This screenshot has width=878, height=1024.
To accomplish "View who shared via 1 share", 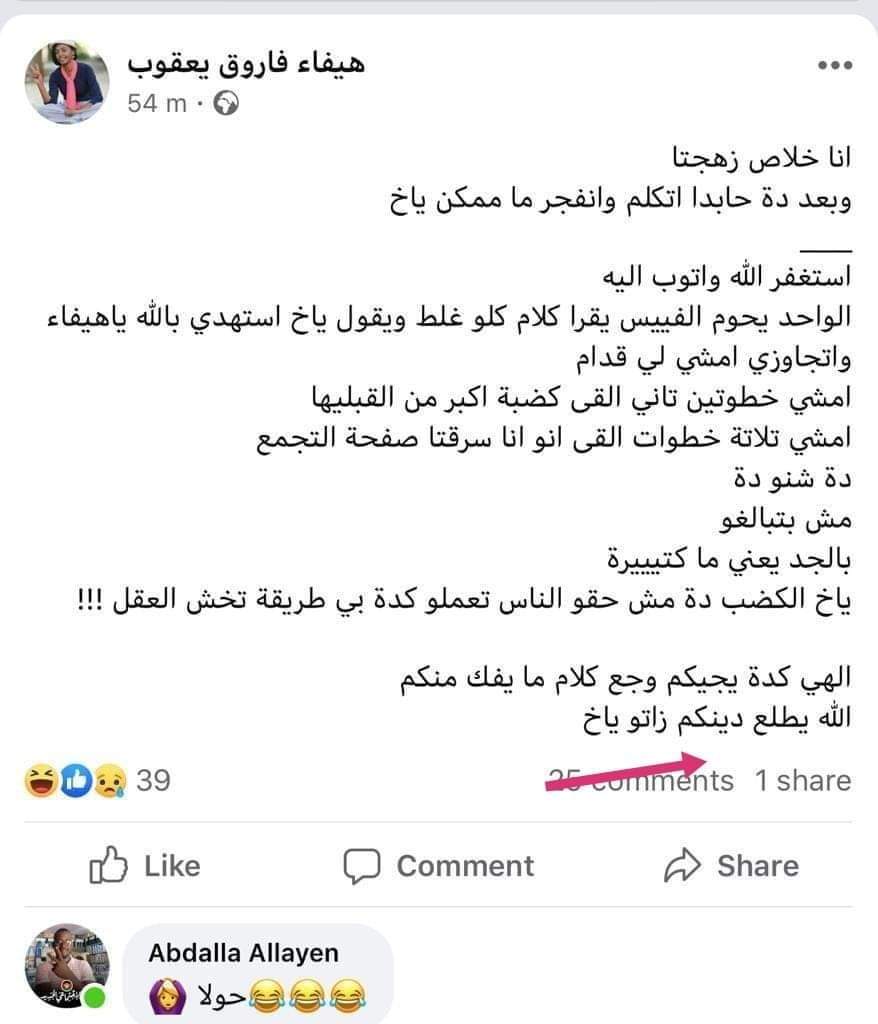I will 802,780.
